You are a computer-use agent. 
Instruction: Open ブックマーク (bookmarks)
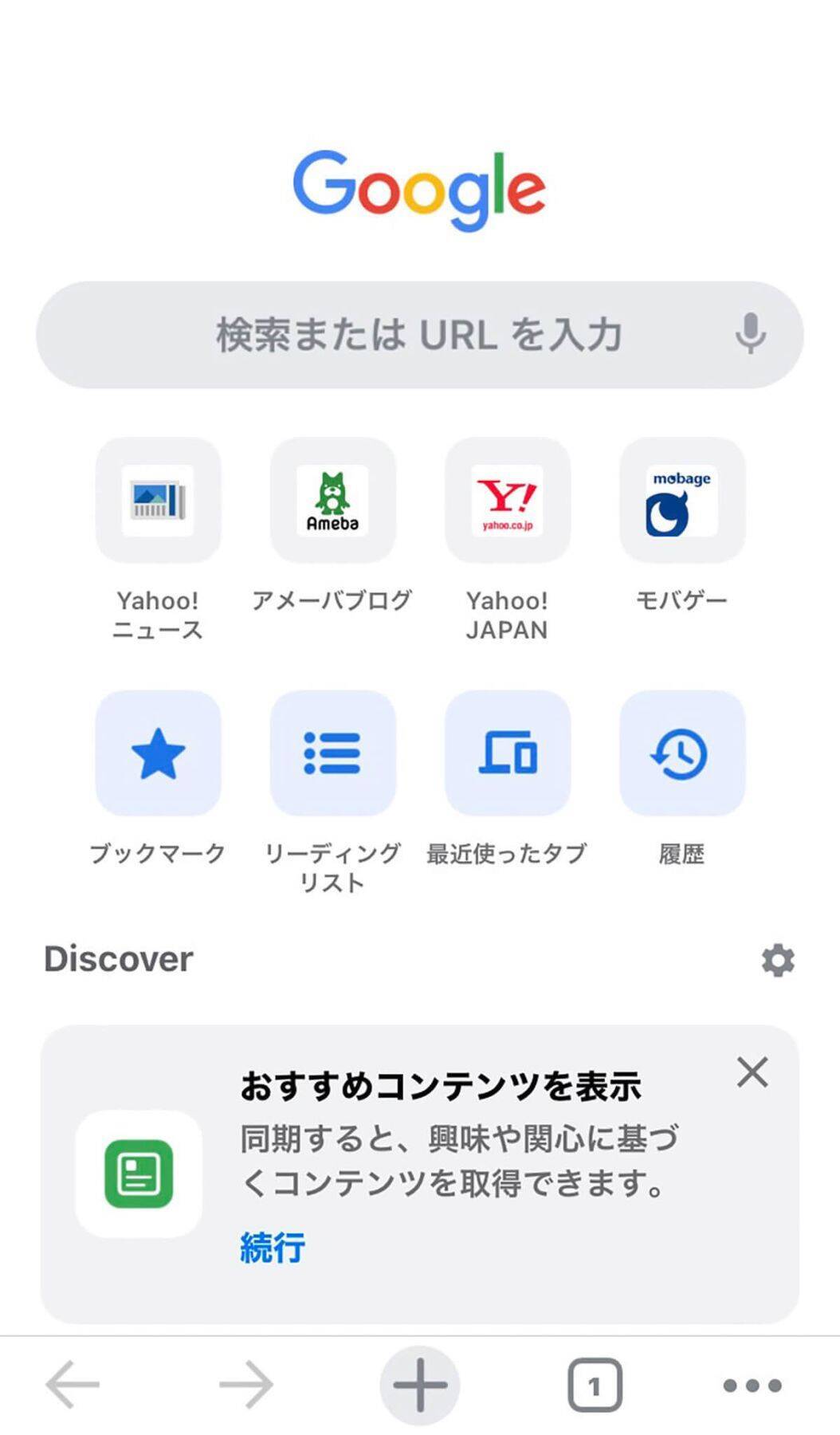coord(158,753)
